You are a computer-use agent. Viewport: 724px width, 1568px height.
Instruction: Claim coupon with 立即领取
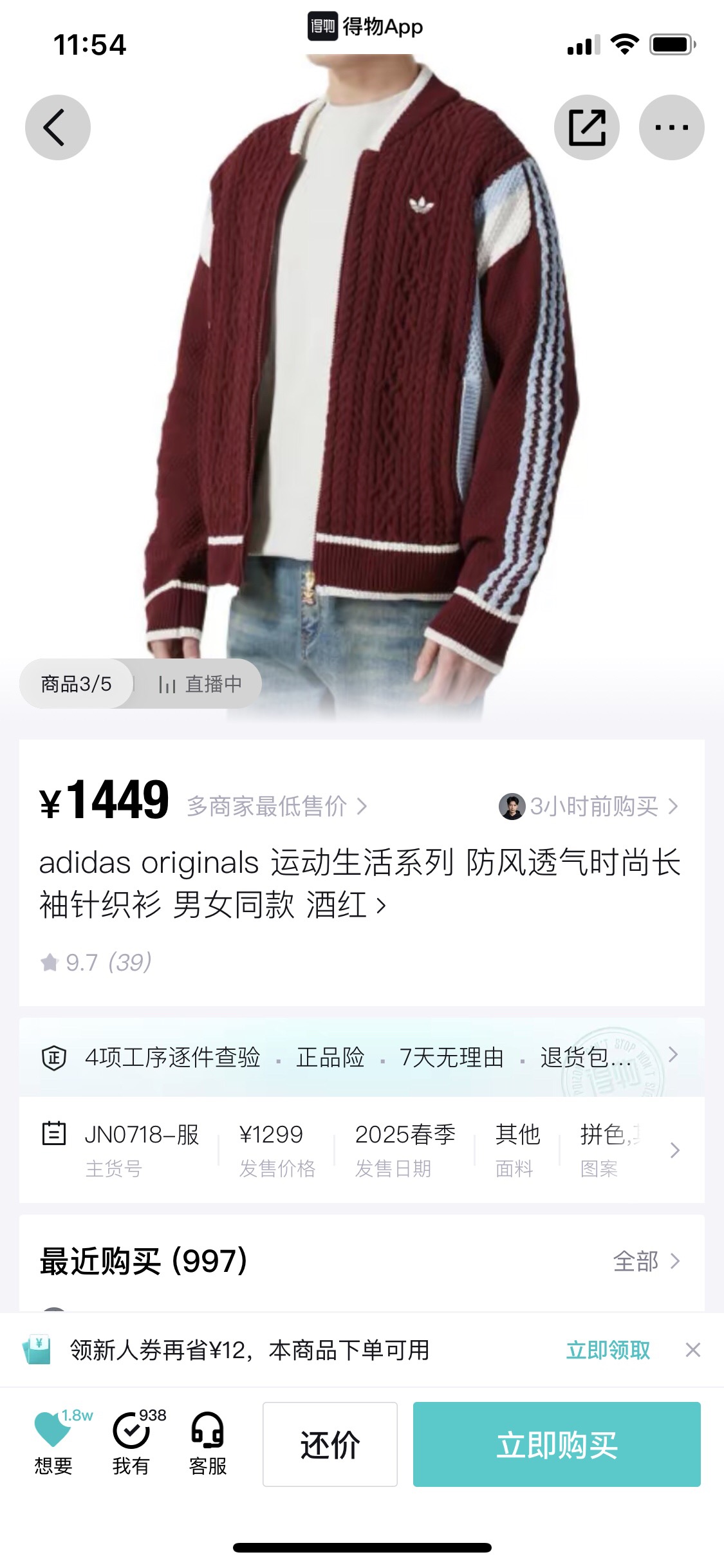pos(608,1350)
